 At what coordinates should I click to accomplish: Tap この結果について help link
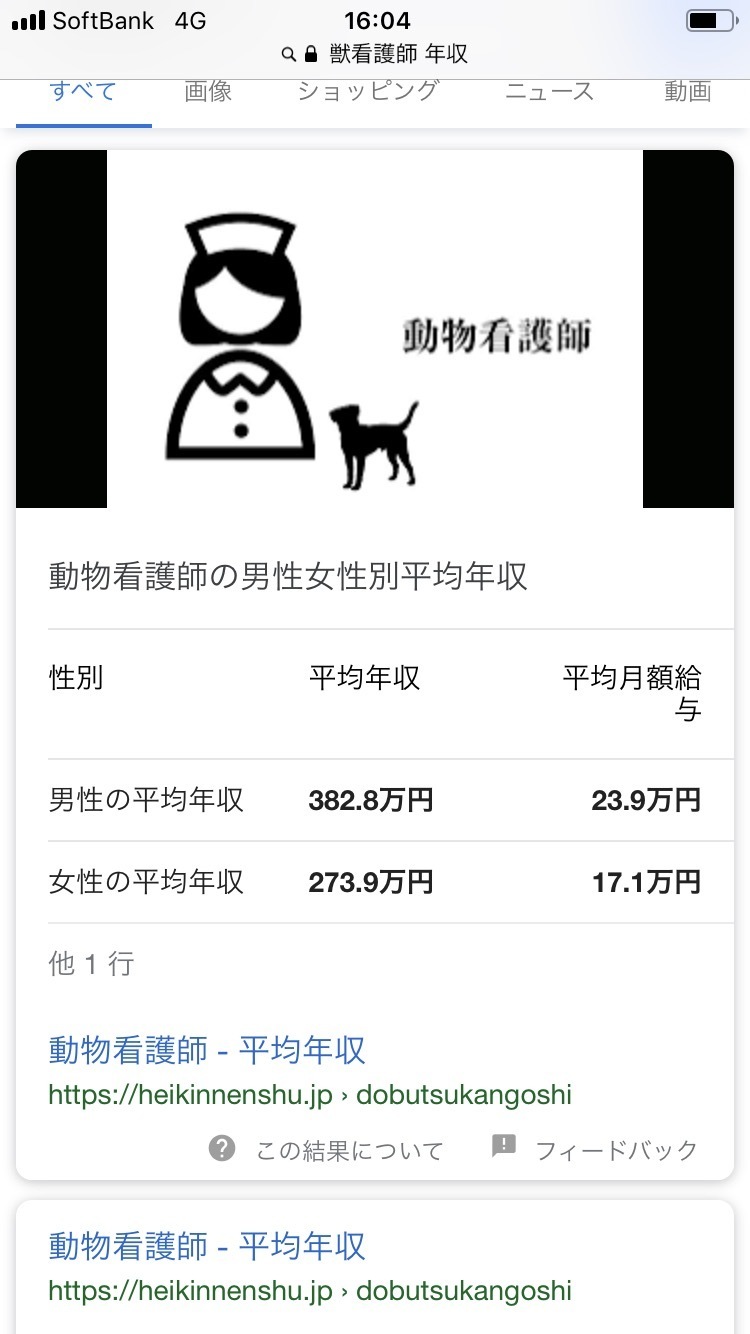pos(326,1149)
